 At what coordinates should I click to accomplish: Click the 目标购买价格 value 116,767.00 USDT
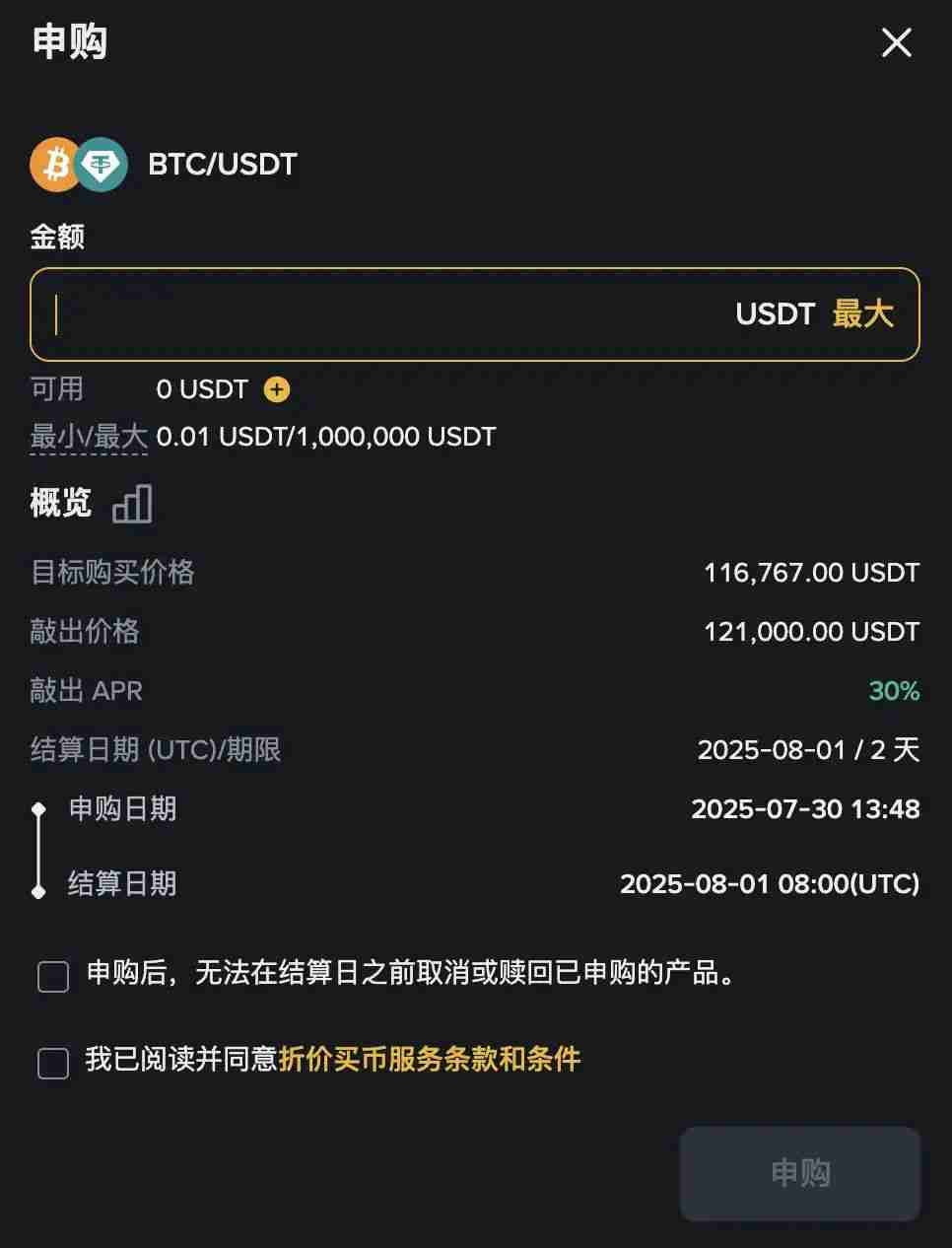(811, 573)
